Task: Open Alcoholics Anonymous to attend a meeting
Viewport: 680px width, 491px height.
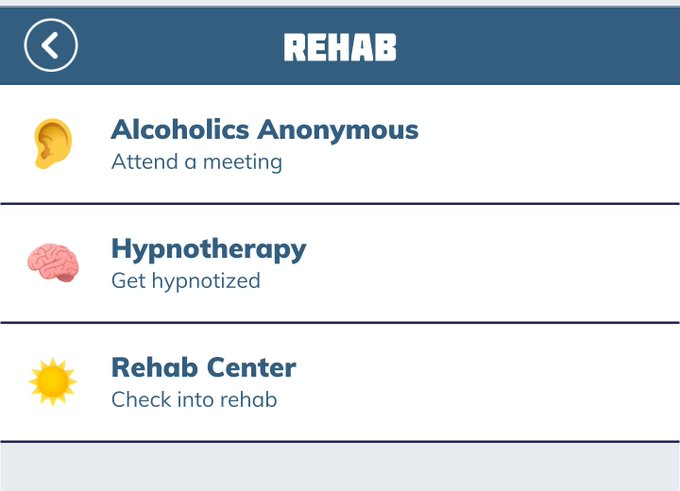Action: click(340, 144)
